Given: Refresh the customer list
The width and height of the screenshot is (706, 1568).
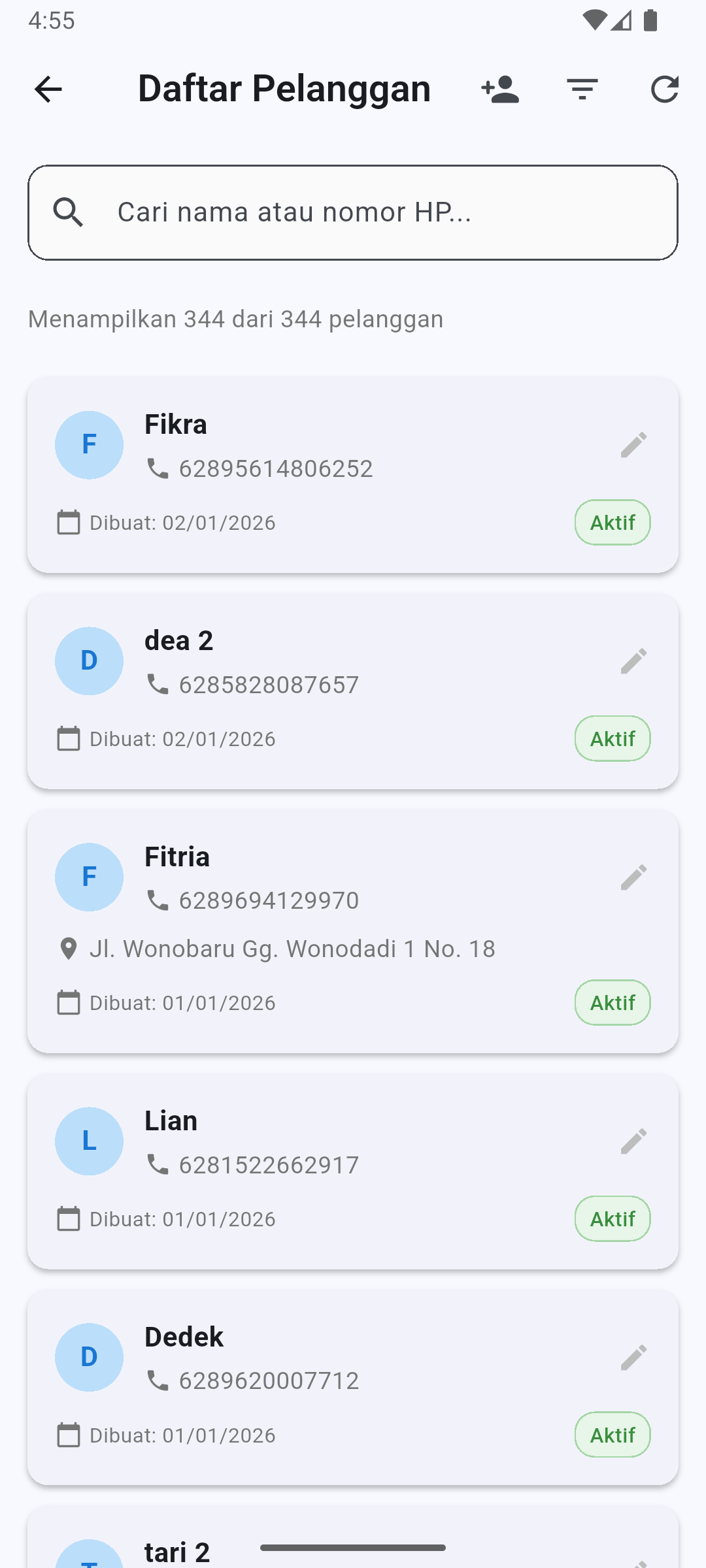Looking at the screenshot, I should tap(665, 89).
